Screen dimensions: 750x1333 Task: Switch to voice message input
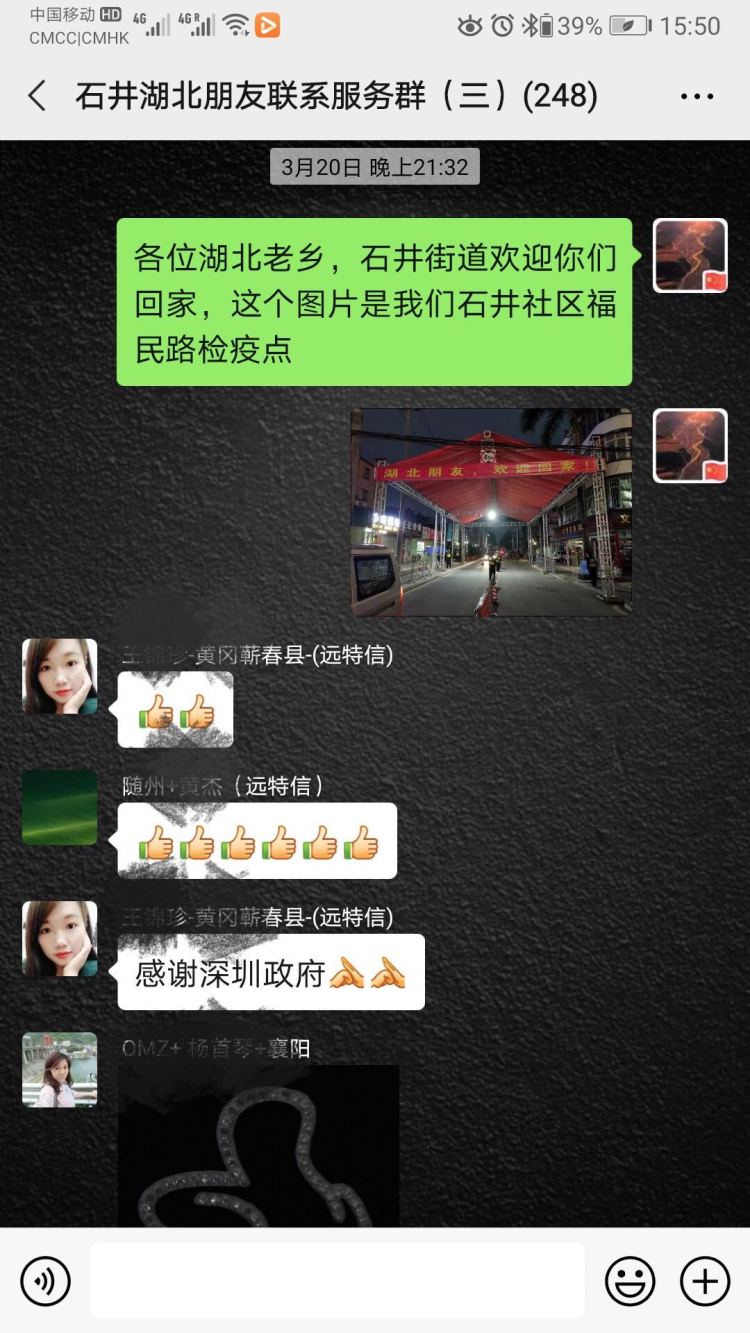[45, 1280]
